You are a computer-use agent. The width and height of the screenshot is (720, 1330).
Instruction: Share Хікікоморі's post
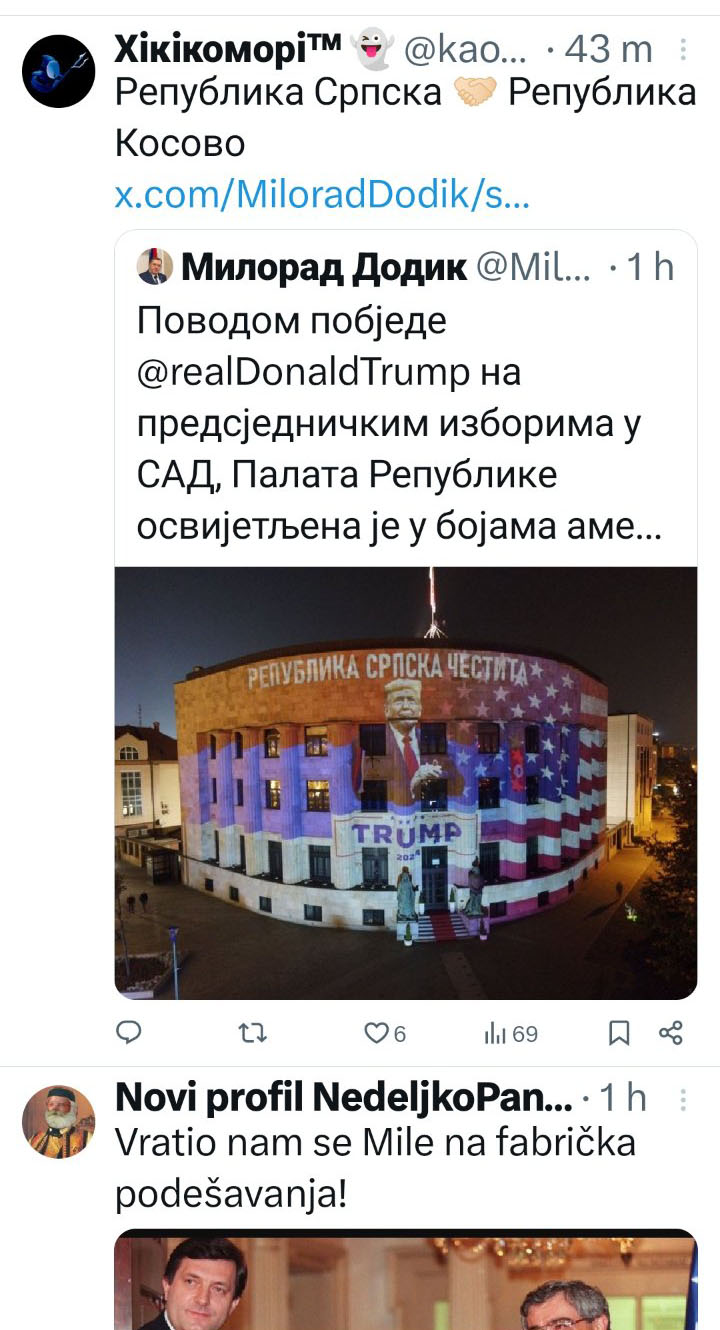point(671,1033)
